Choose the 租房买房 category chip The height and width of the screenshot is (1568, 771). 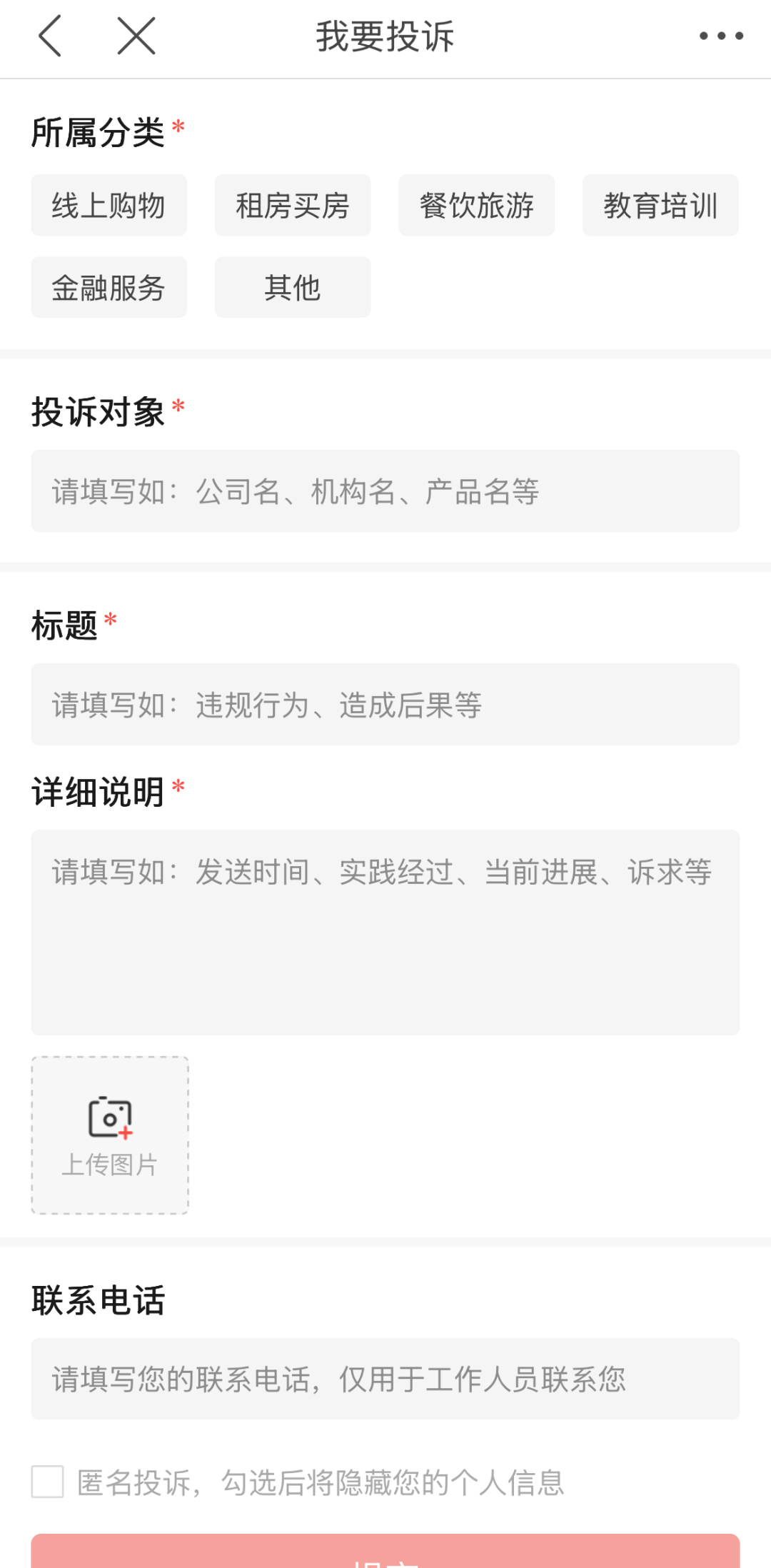click(293, 206)
